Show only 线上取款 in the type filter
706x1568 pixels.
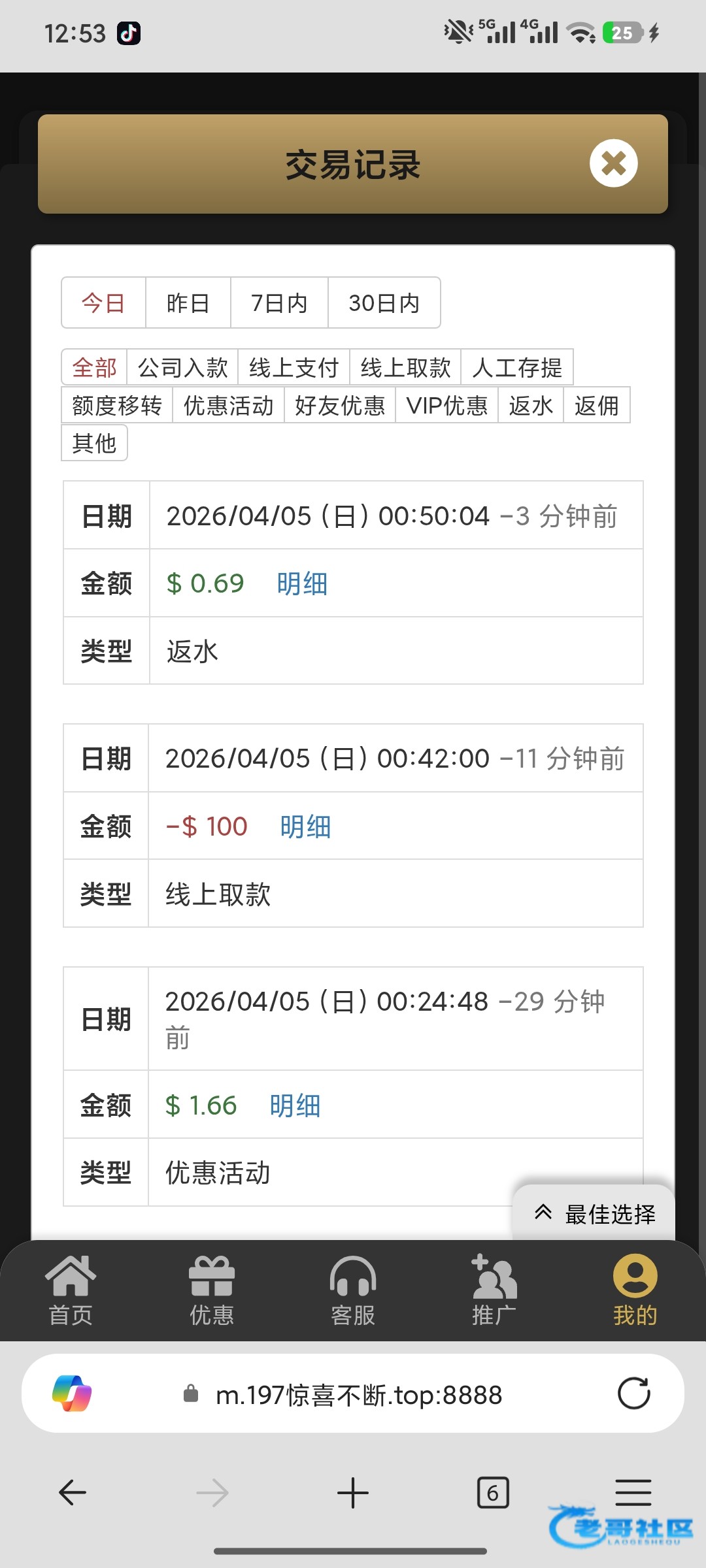pos(405,368)
